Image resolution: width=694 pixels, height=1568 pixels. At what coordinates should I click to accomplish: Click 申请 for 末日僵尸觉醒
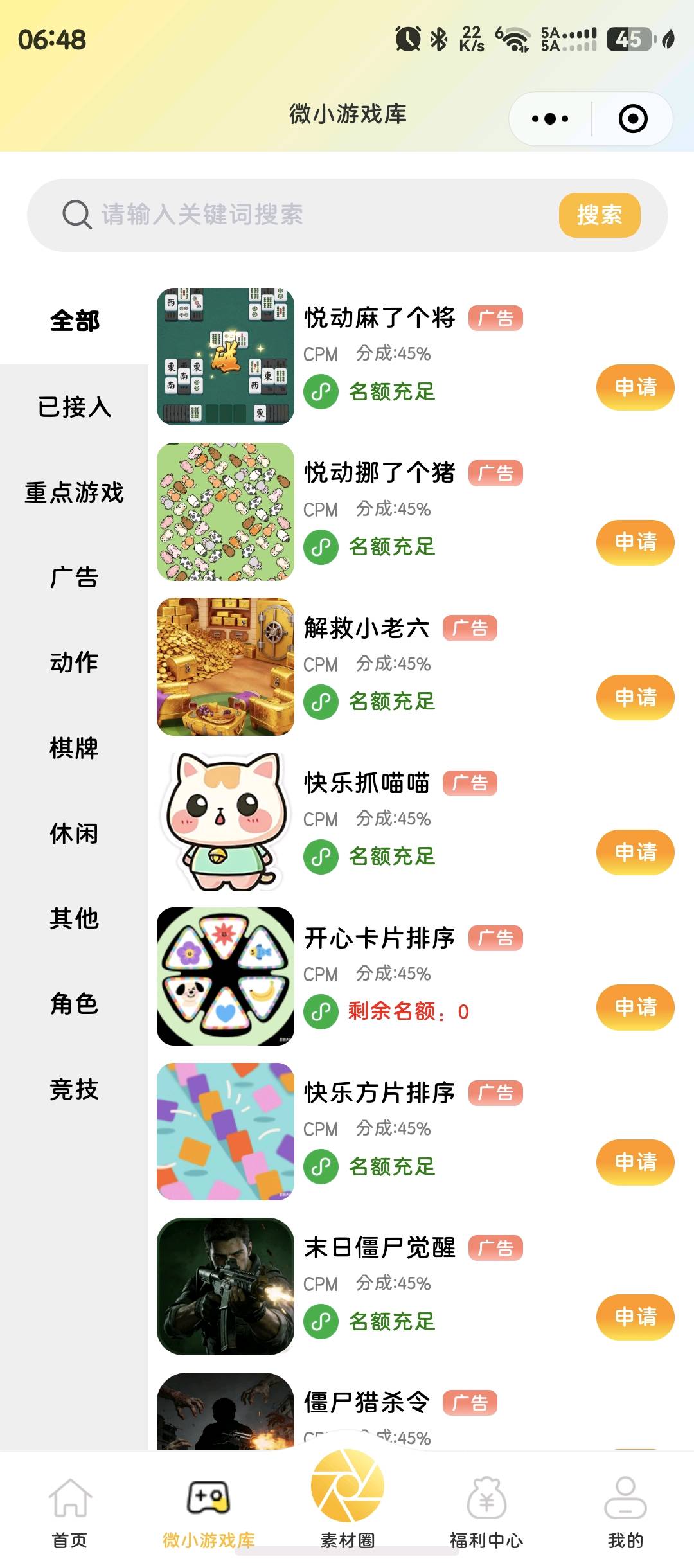[635, 1317]
